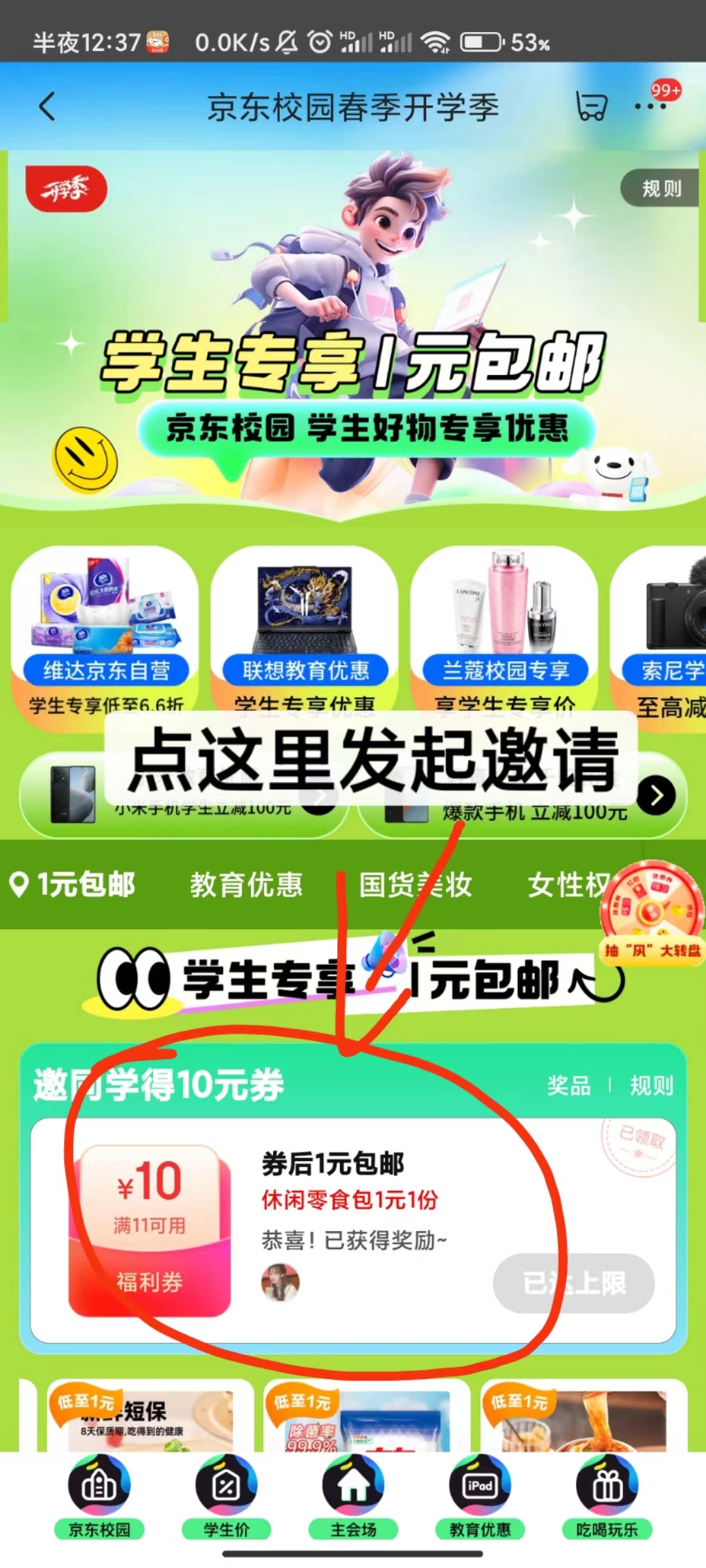This screenshot has height=1568, width=706.
Task: Open the 抽"凤"大转盘 lucky wheel
Action: coord(652,911)
